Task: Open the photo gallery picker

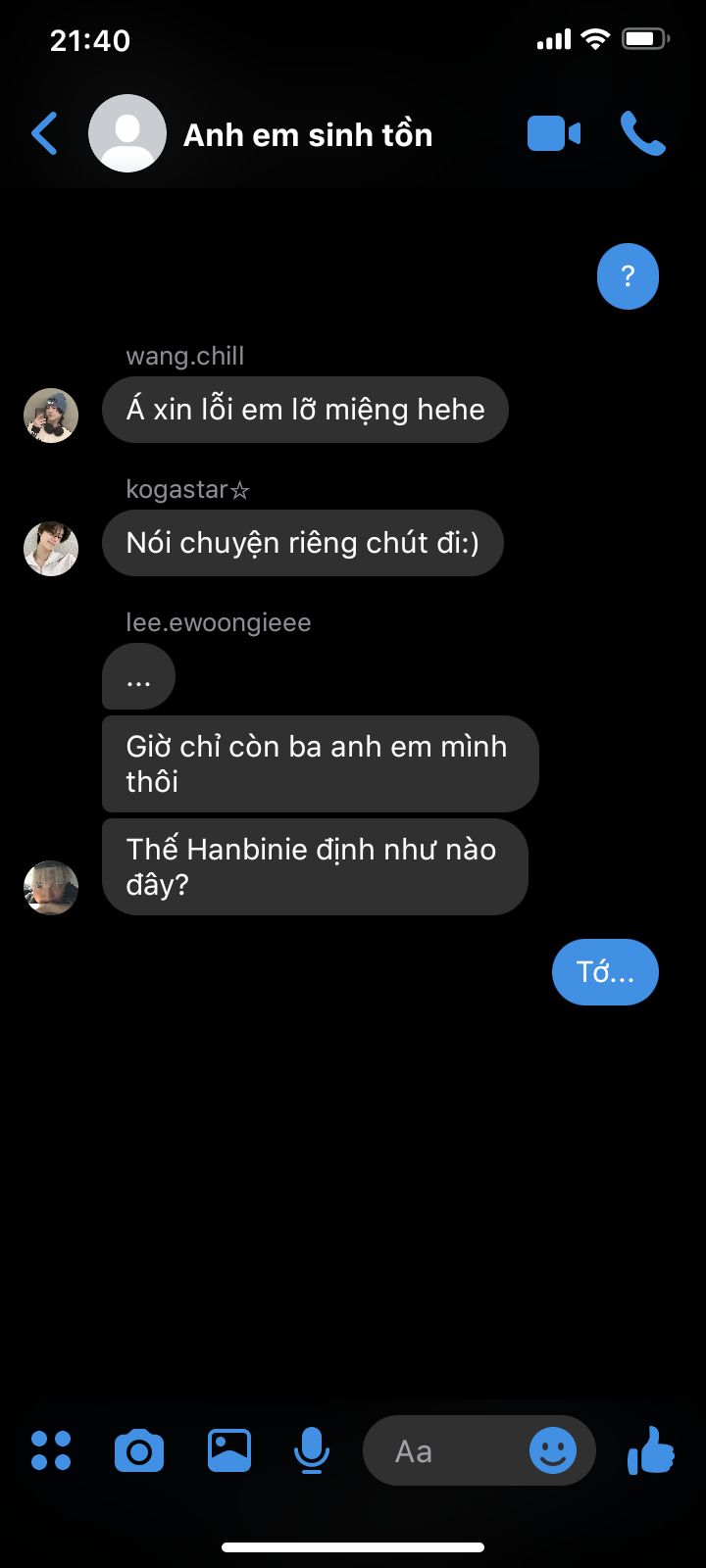Action: (229, 1450)
